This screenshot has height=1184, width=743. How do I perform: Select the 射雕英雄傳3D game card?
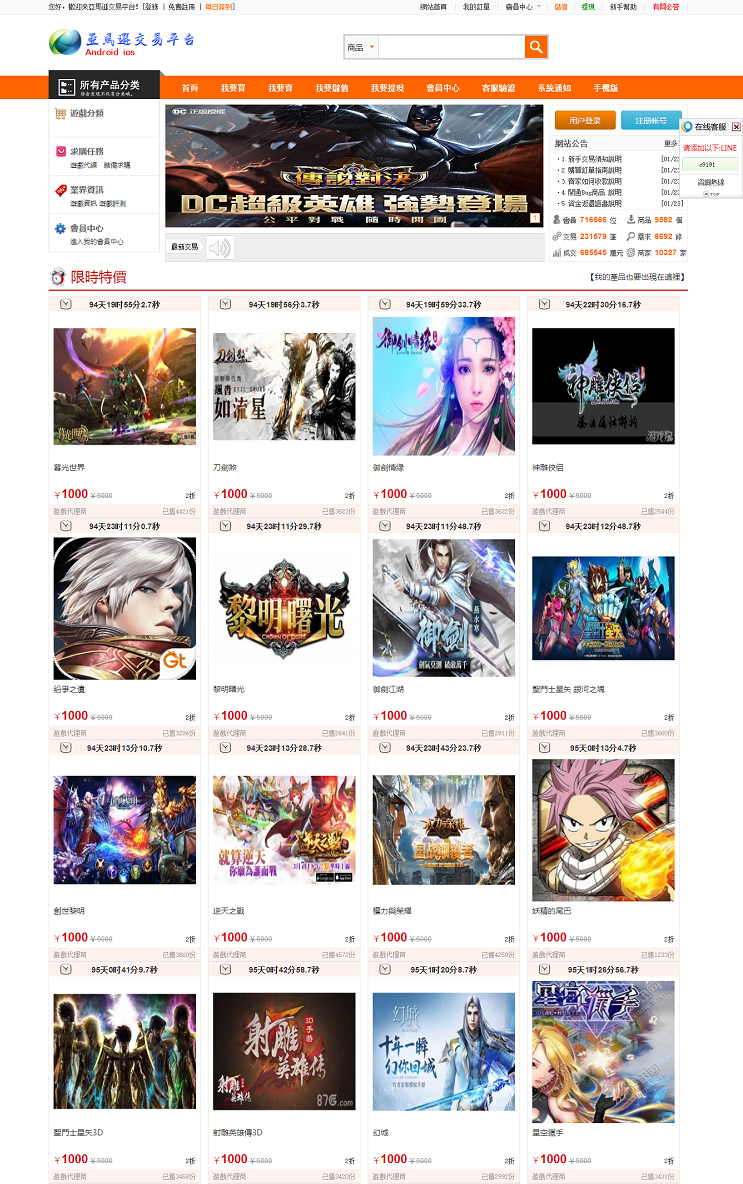(284, 1052)
